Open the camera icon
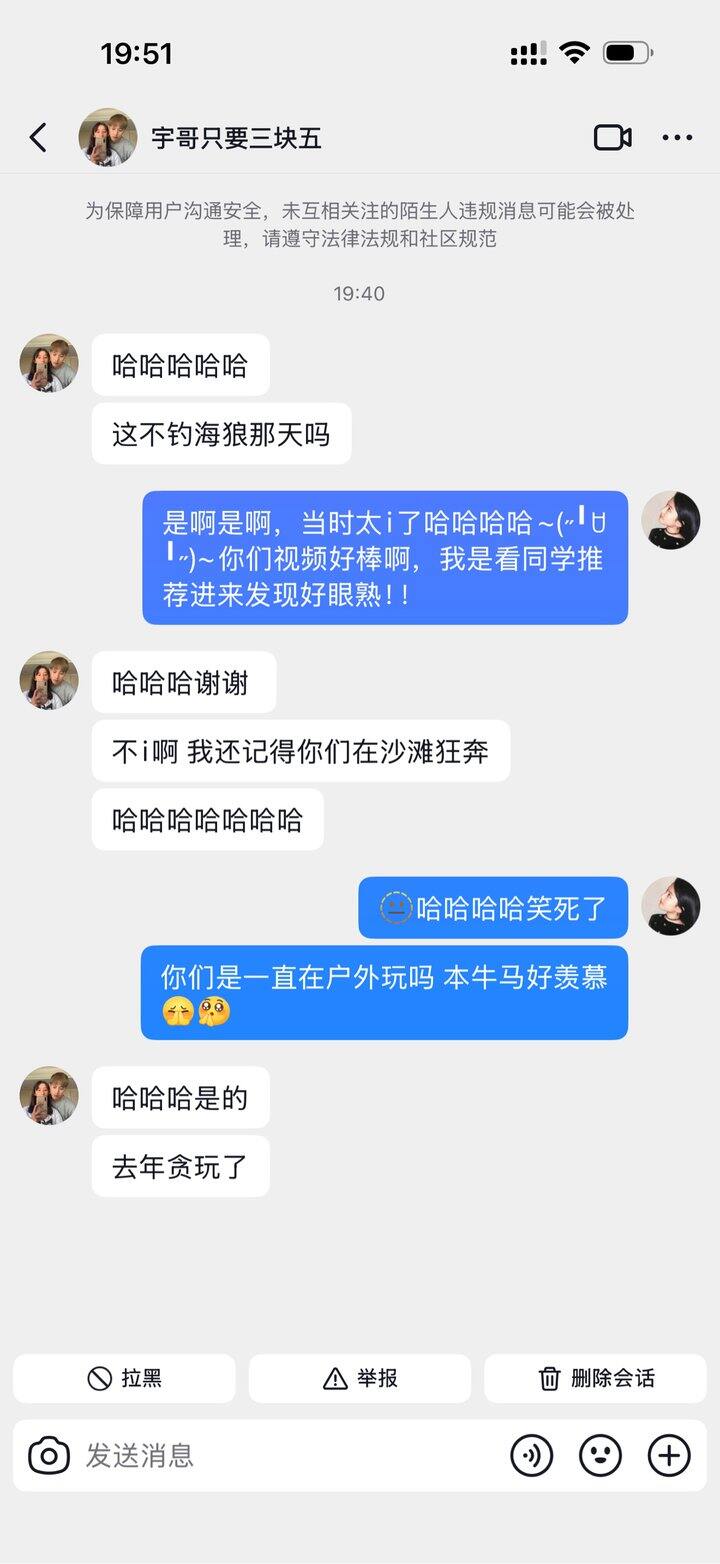The image size is (720, 1564). point(48,1455)
